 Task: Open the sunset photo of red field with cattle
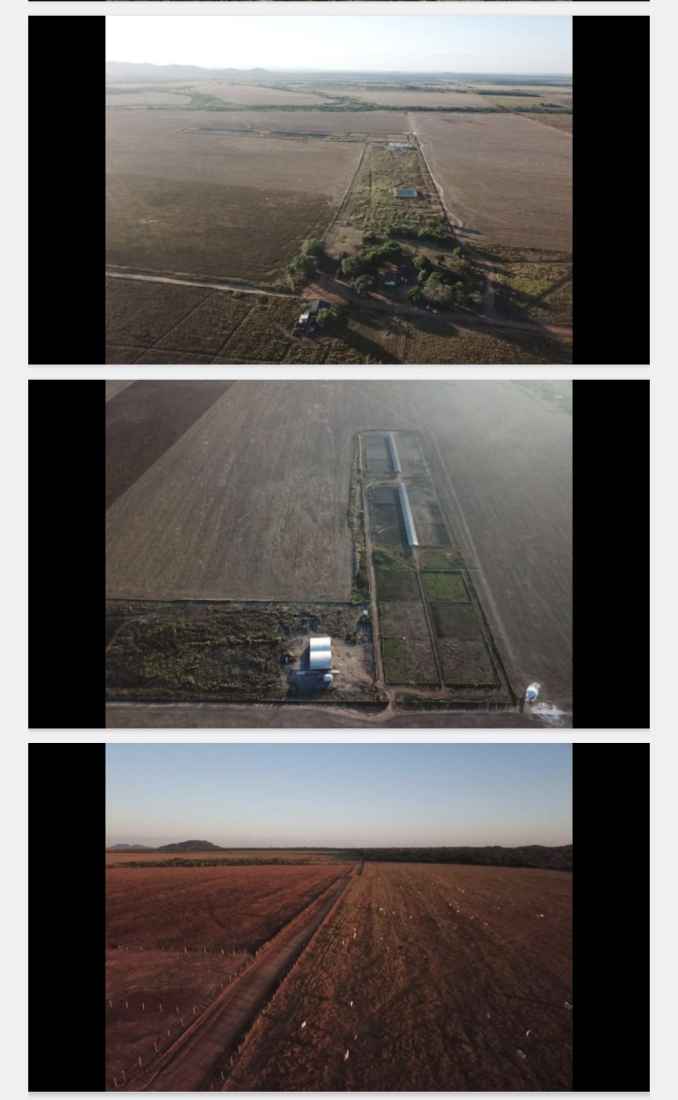click(x=339, y=917)
